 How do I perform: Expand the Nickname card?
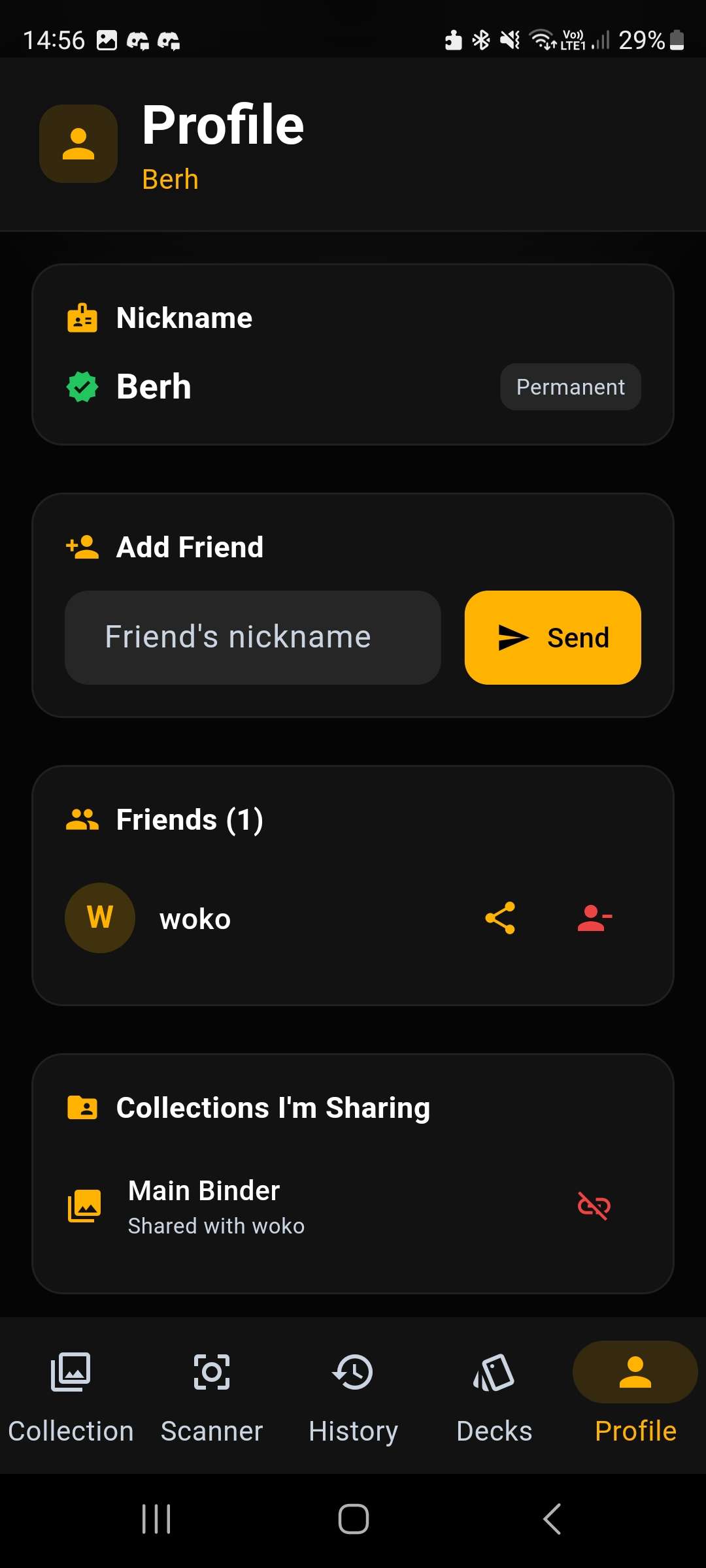click(x=184, y=318)
